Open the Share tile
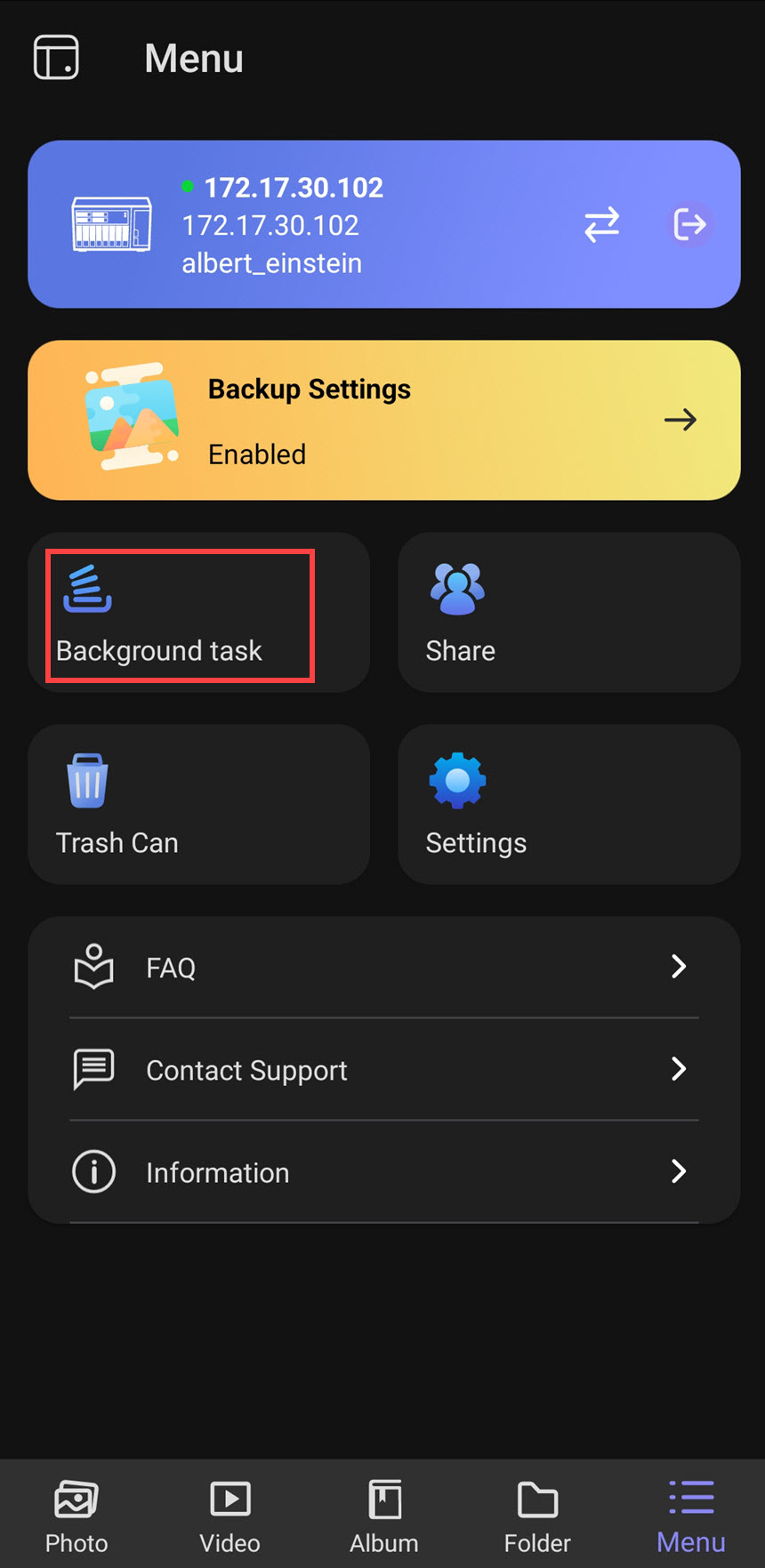Viewport: 765px width, 1568px height. click(568, 613)
